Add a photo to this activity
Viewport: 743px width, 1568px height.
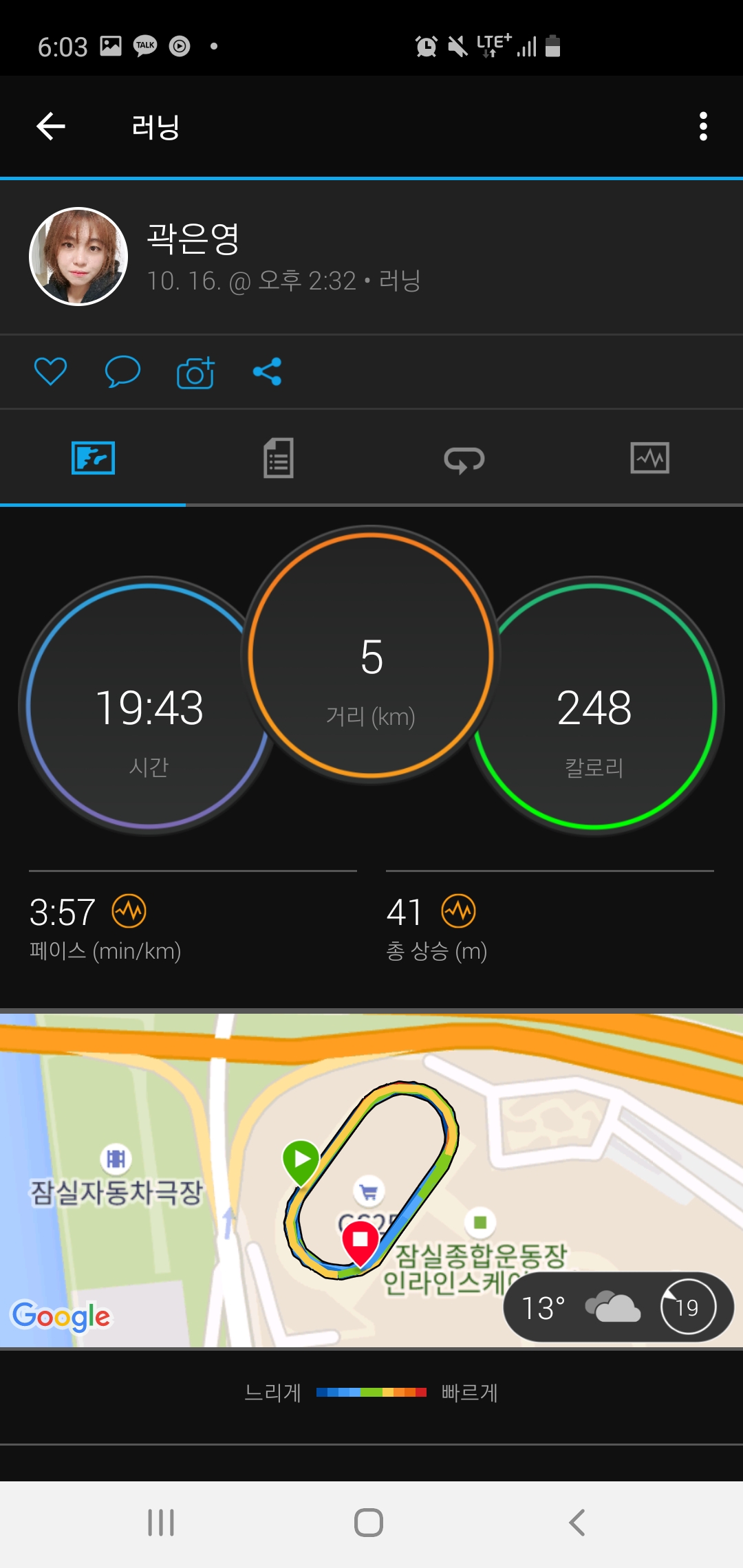point(195,372)
